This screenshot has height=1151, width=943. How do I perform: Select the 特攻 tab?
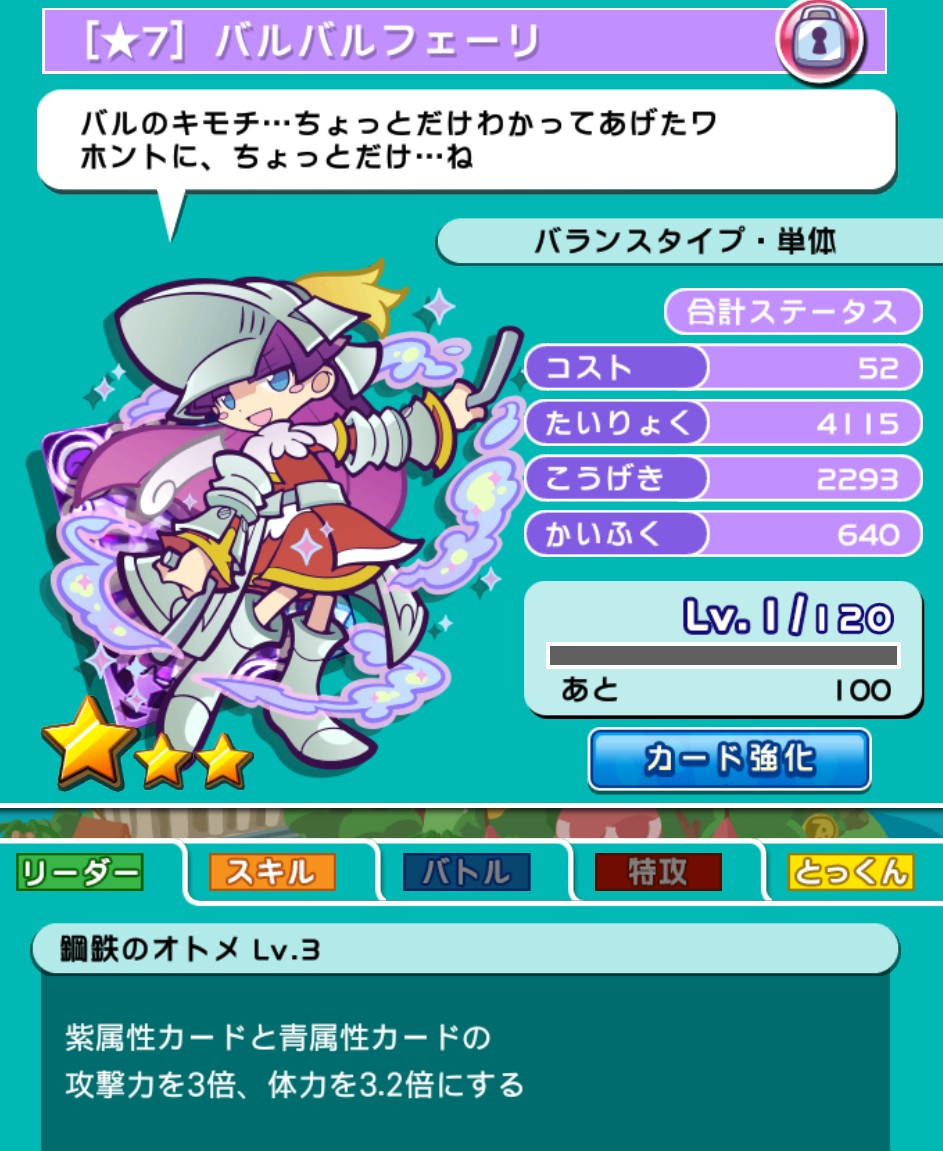[658, 872]
